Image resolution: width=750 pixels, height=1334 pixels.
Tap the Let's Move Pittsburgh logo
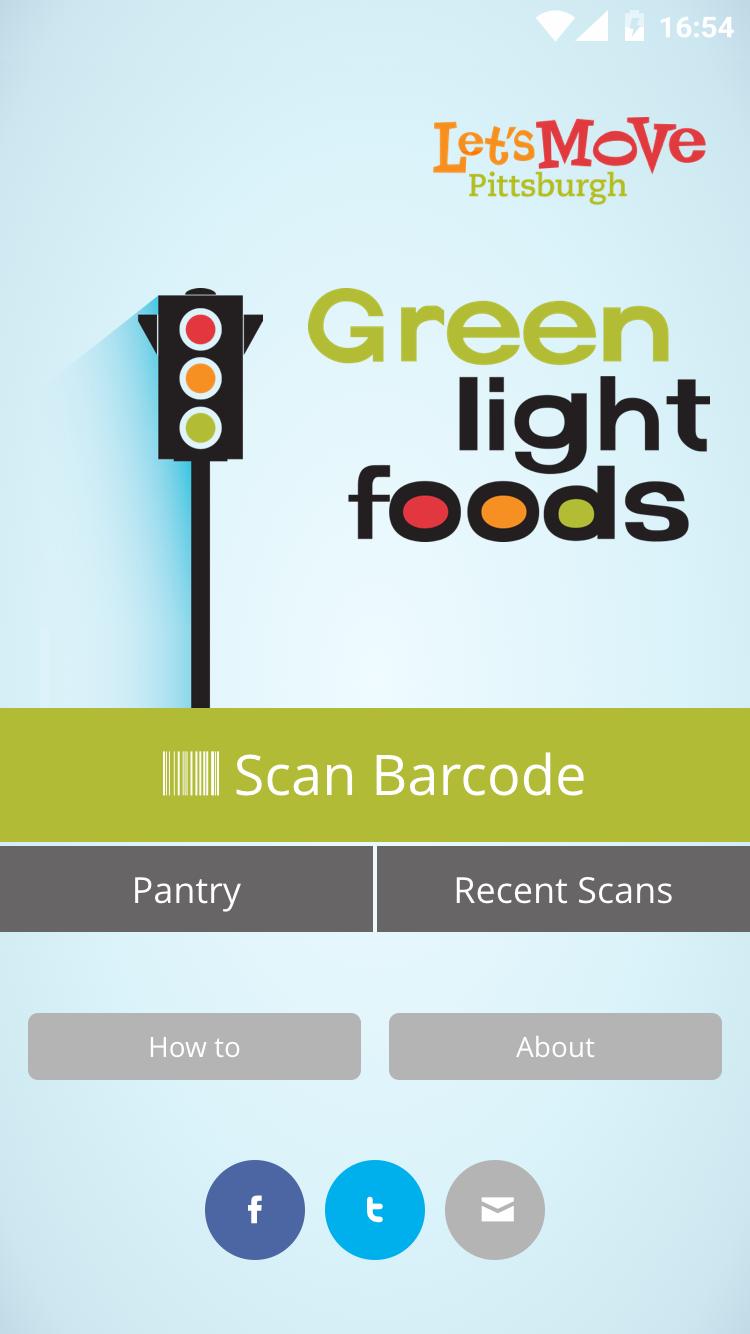click(x=568, y=157)
